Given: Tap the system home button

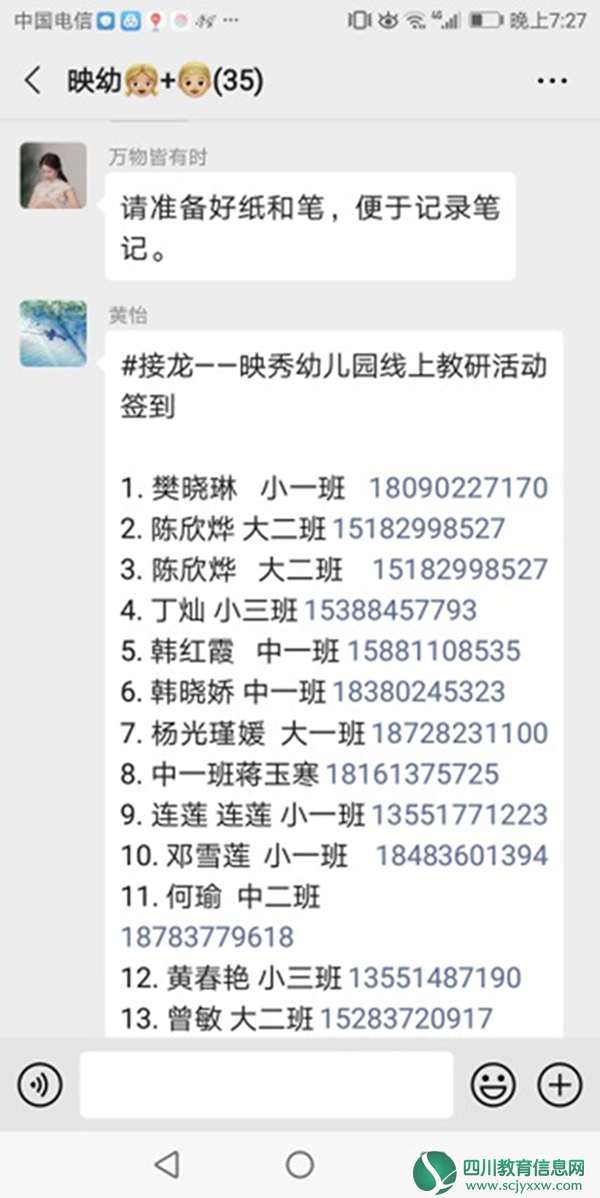Looking at the screenshot, I should click(300, 1164).
